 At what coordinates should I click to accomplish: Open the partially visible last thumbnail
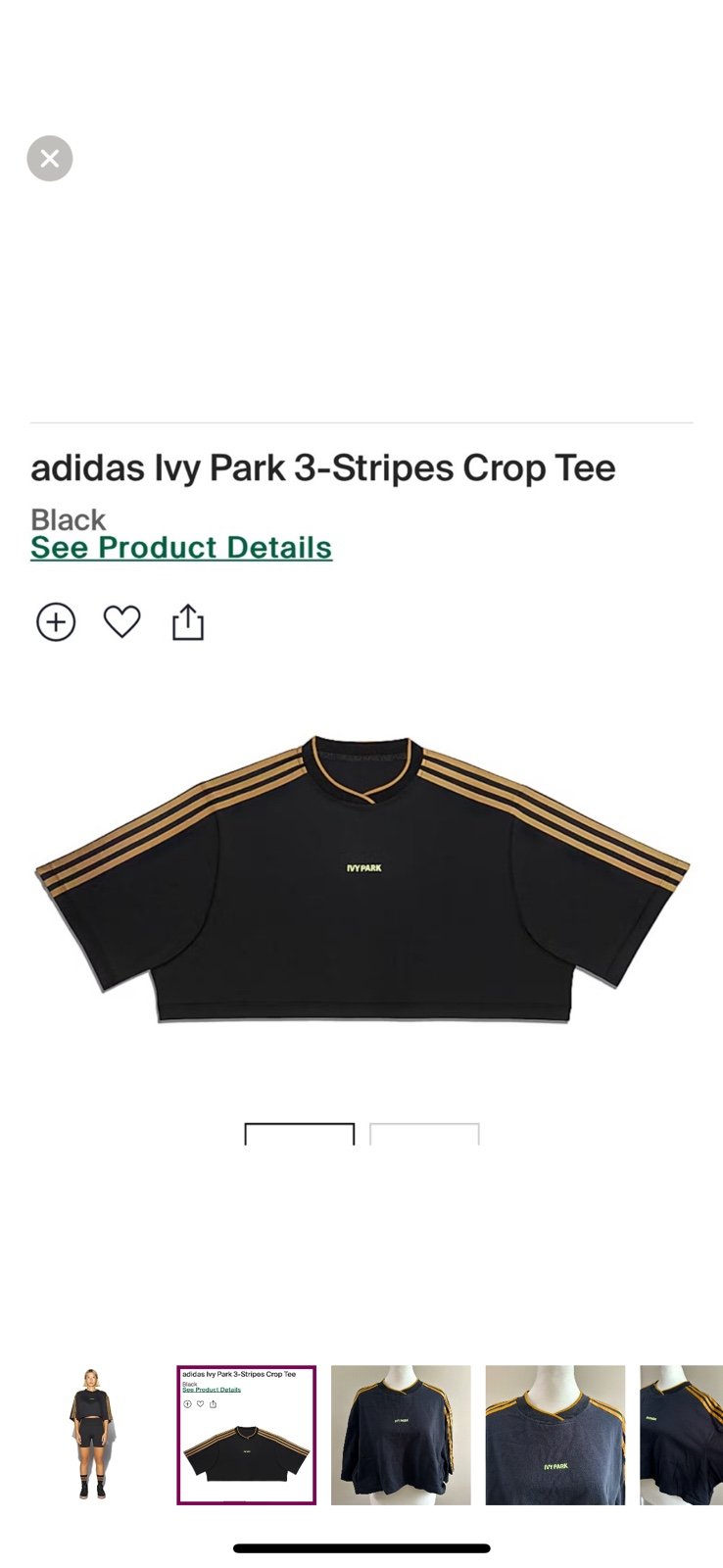[x=682, y=1435]
